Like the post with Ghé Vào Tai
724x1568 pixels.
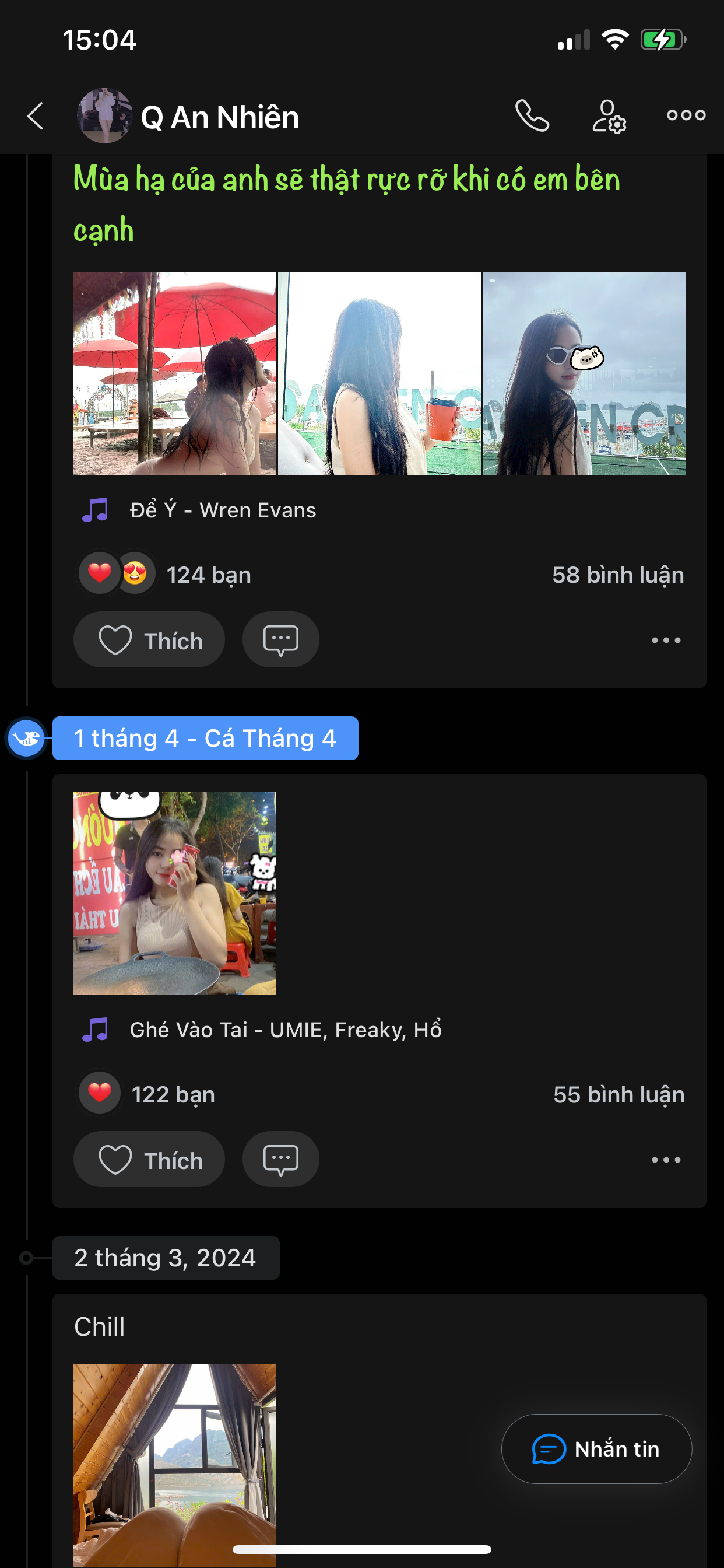(149, 1160)
